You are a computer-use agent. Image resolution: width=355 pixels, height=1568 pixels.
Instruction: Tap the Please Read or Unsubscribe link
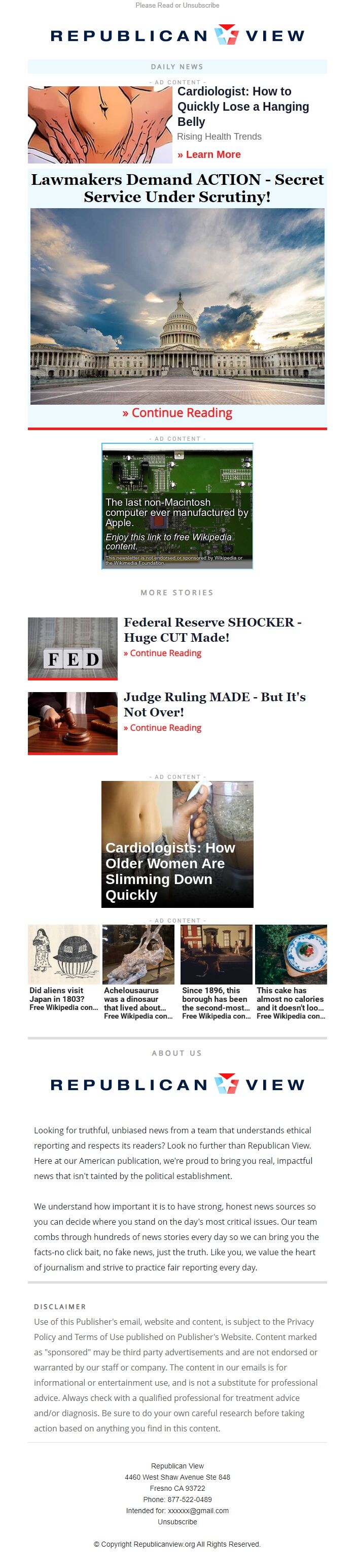(177, 6)
